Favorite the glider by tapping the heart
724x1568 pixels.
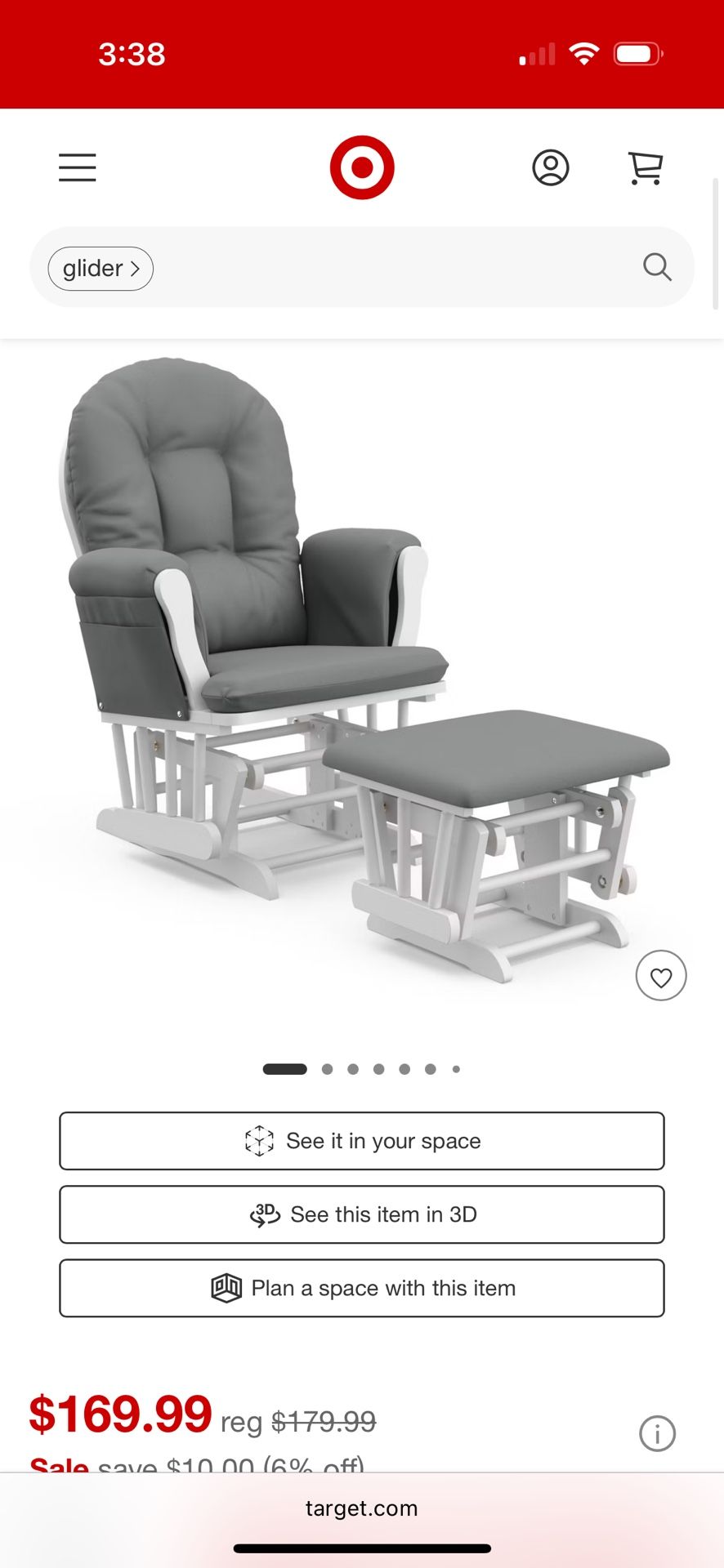(661, 976)
